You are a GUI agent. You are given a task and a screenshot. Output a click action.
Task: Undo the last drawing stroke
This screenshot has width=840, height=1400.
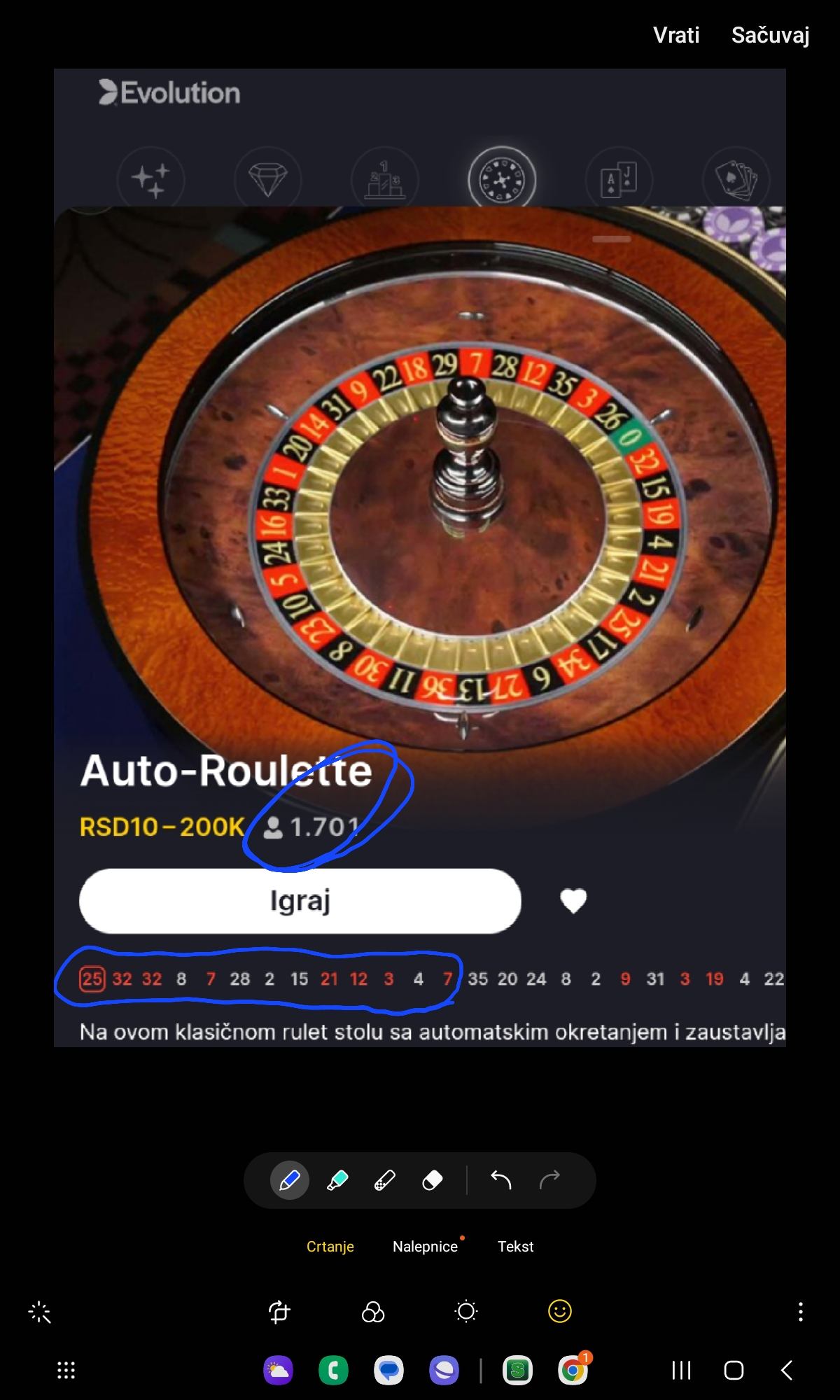(x=501, y=1181)
